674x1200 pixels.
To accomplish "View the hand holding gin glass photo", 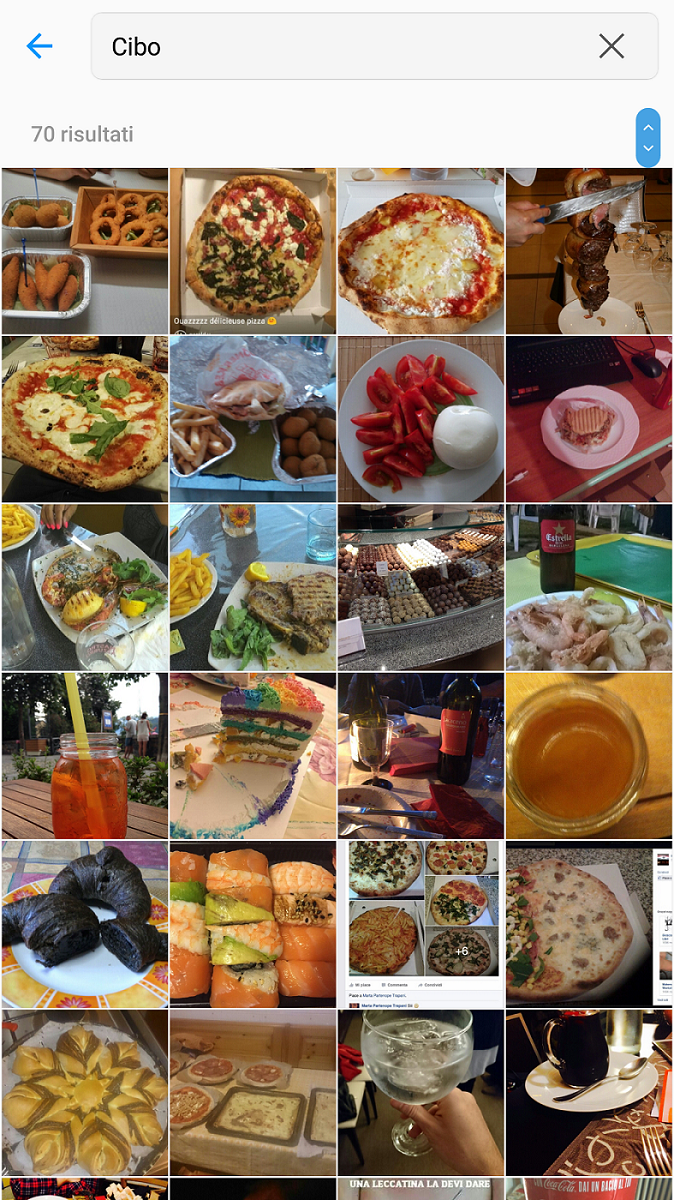I will tap(421, 1091).
